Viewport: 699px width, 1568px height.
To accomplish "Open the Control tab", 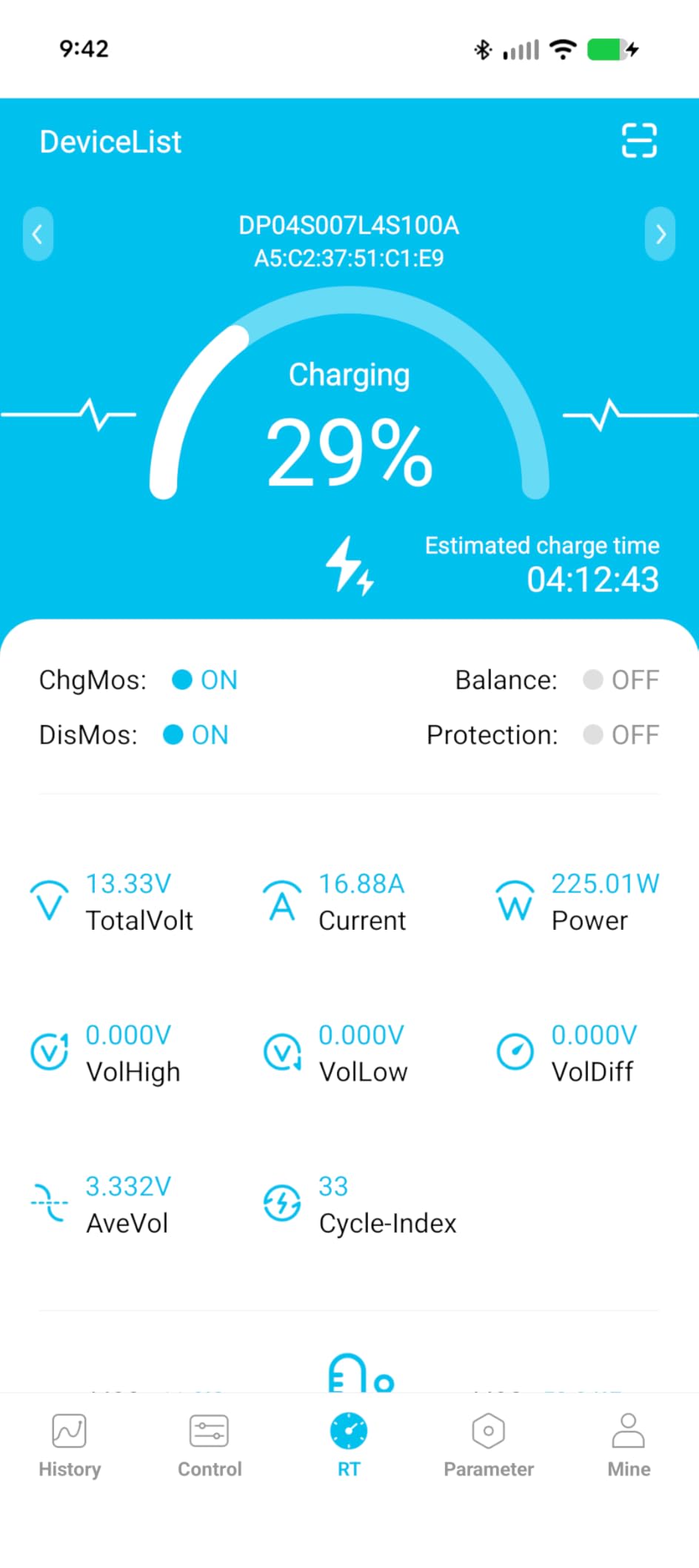I will point(209,1442).
